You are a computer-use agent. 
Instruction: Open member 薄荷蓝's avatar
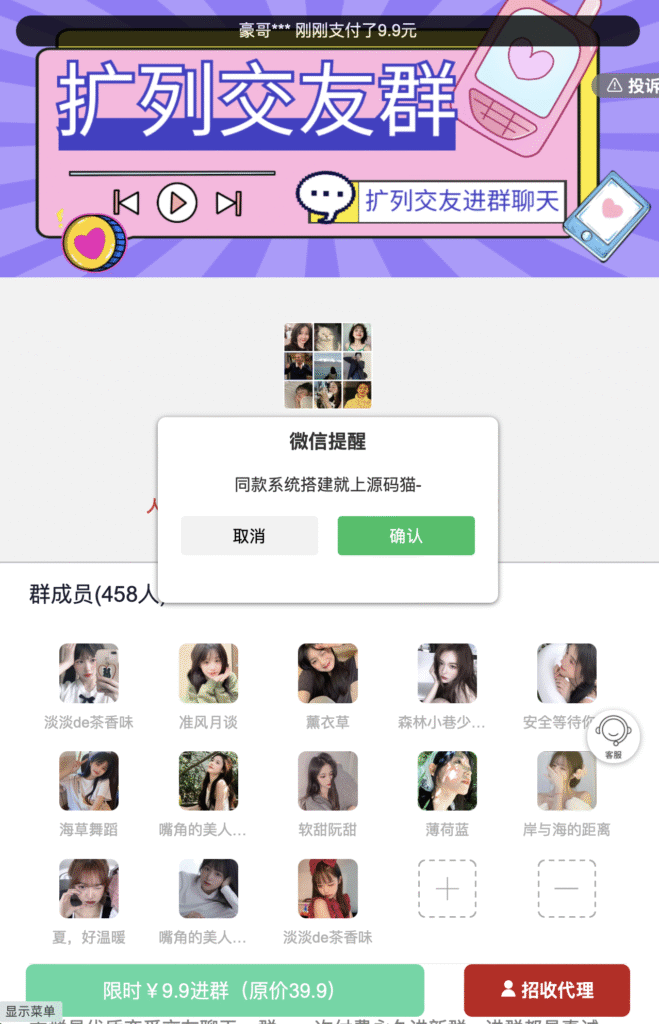447,781
